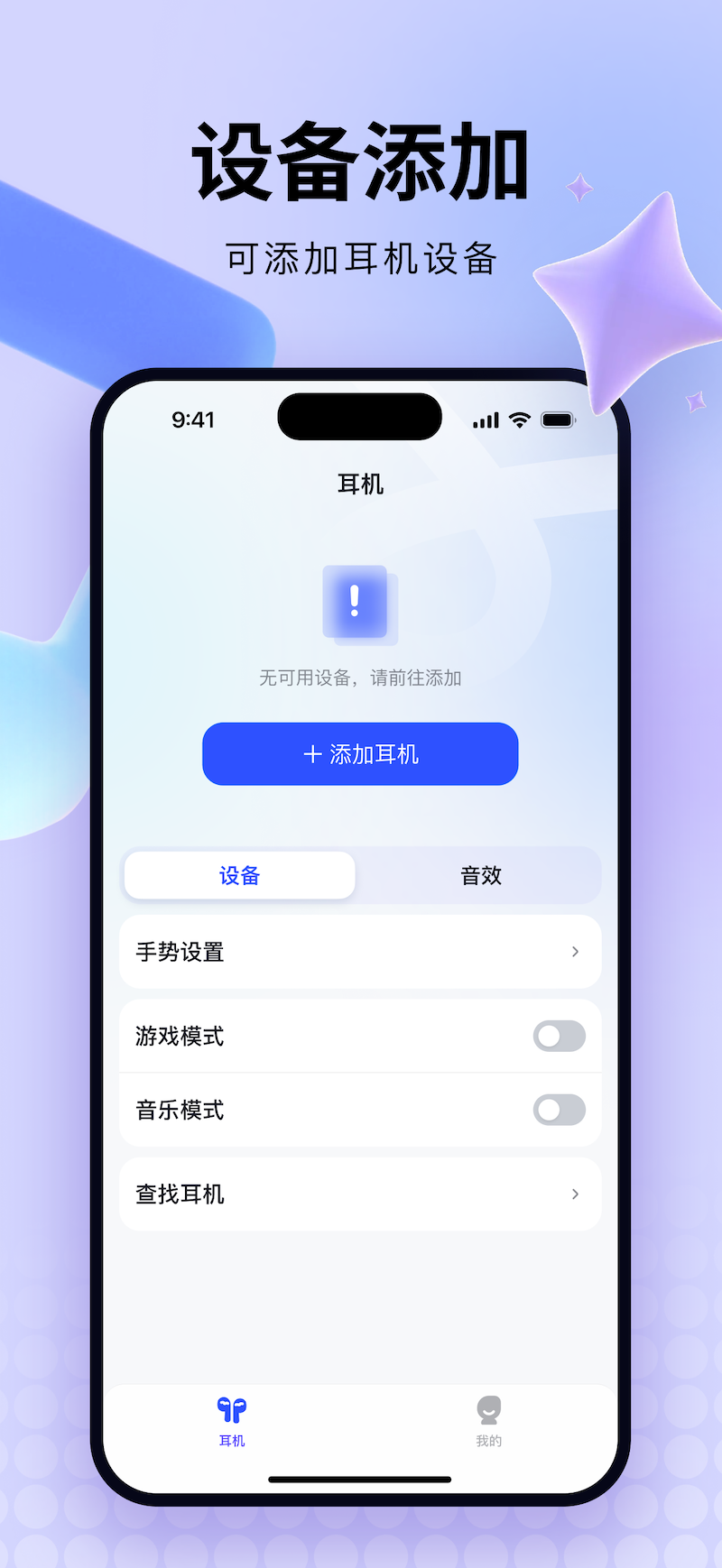722x1568 pixels.
Task: Open 查找耳机 via its chevron
Action: point(575,1194)
